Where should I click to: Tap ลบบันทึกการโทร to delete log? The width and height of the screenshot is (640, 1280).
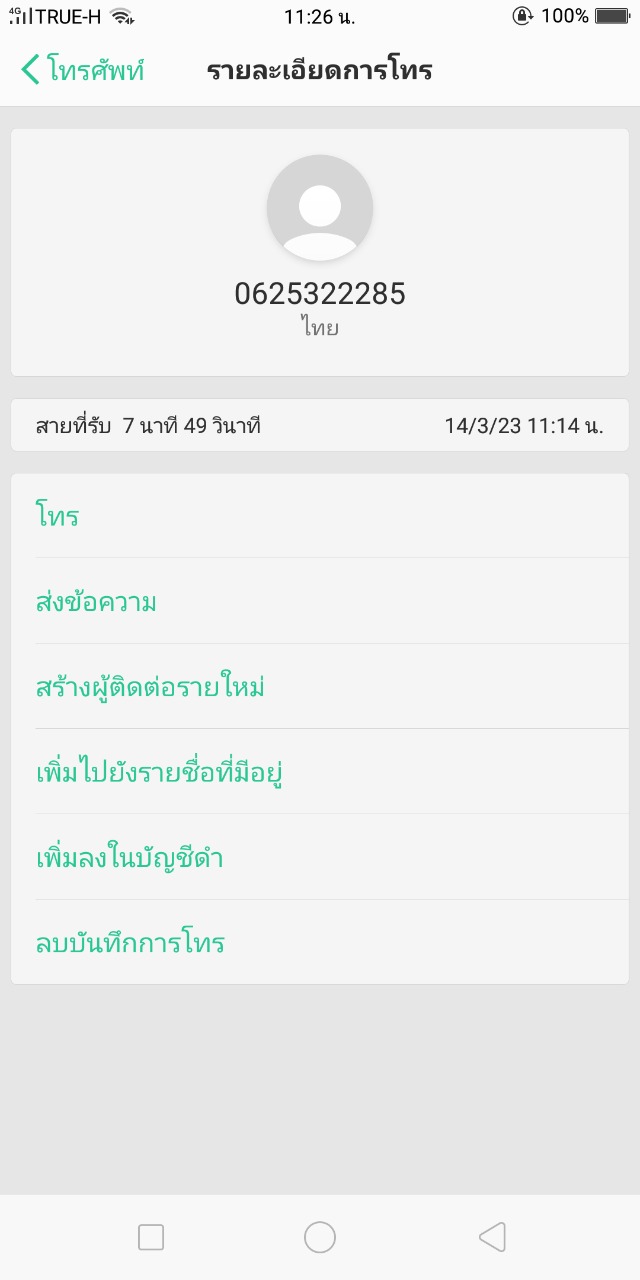pos(130,943)
